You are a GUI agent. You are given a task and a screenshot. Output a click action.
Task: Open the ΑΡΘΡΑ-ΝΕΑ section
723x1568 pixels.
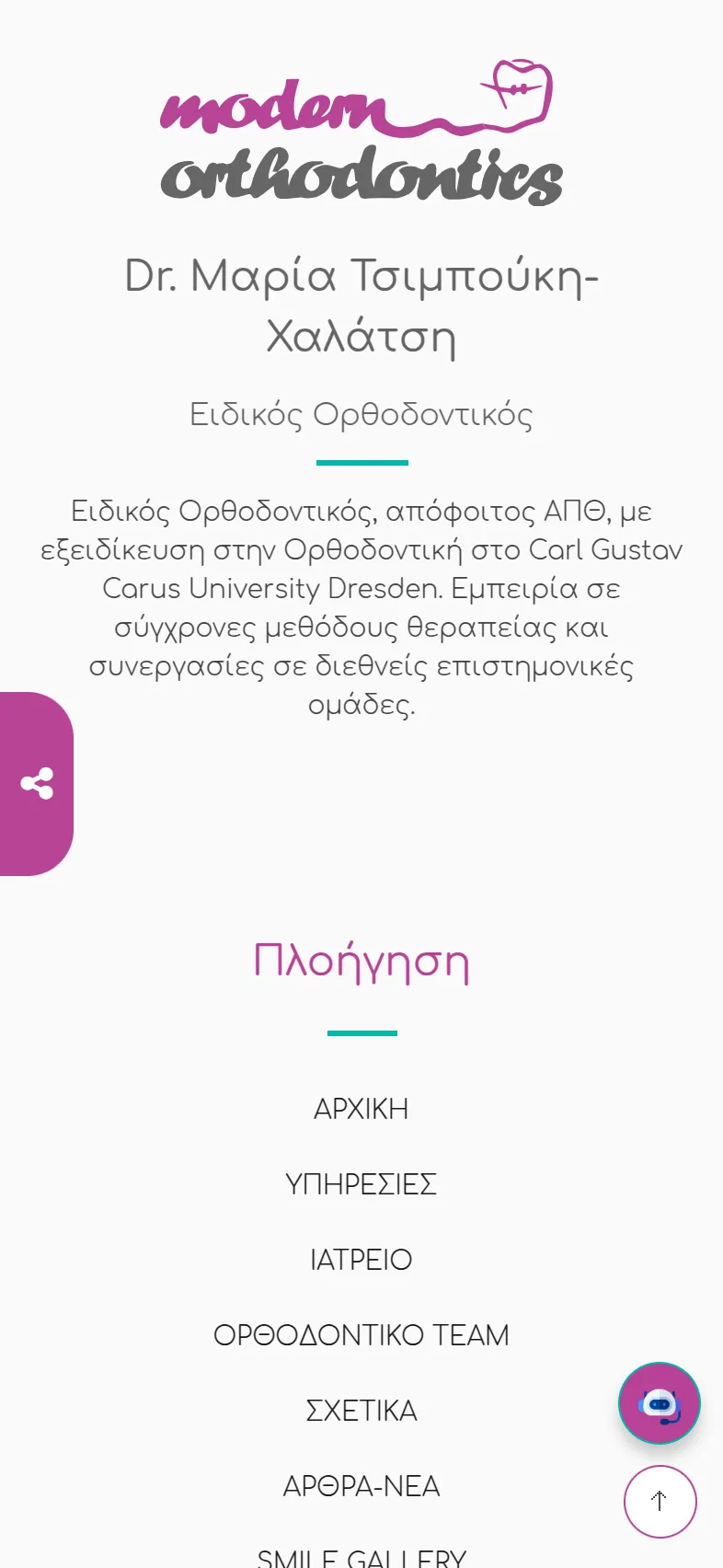coord(361,1487)
